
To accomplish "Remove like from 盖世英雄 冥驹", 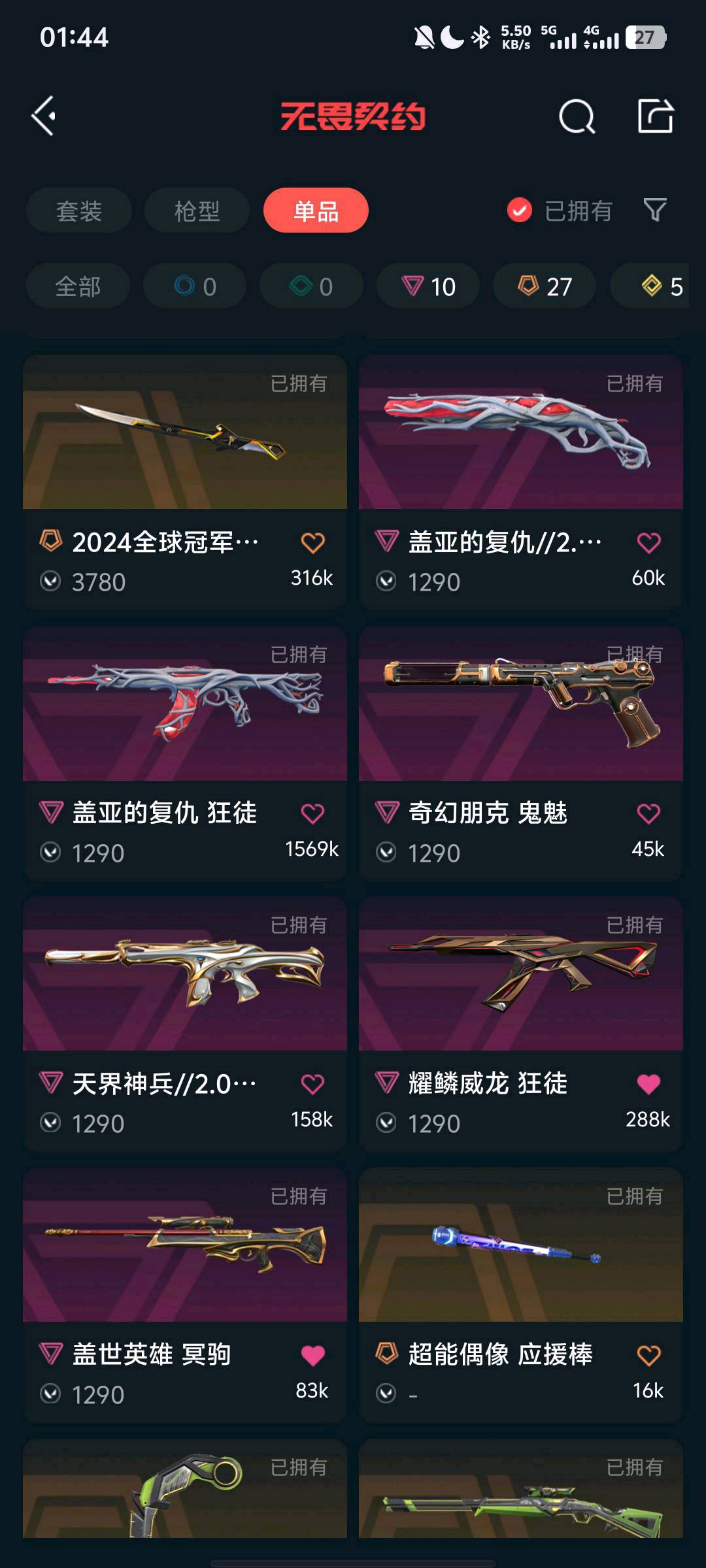I will (x=312, y=1356).
